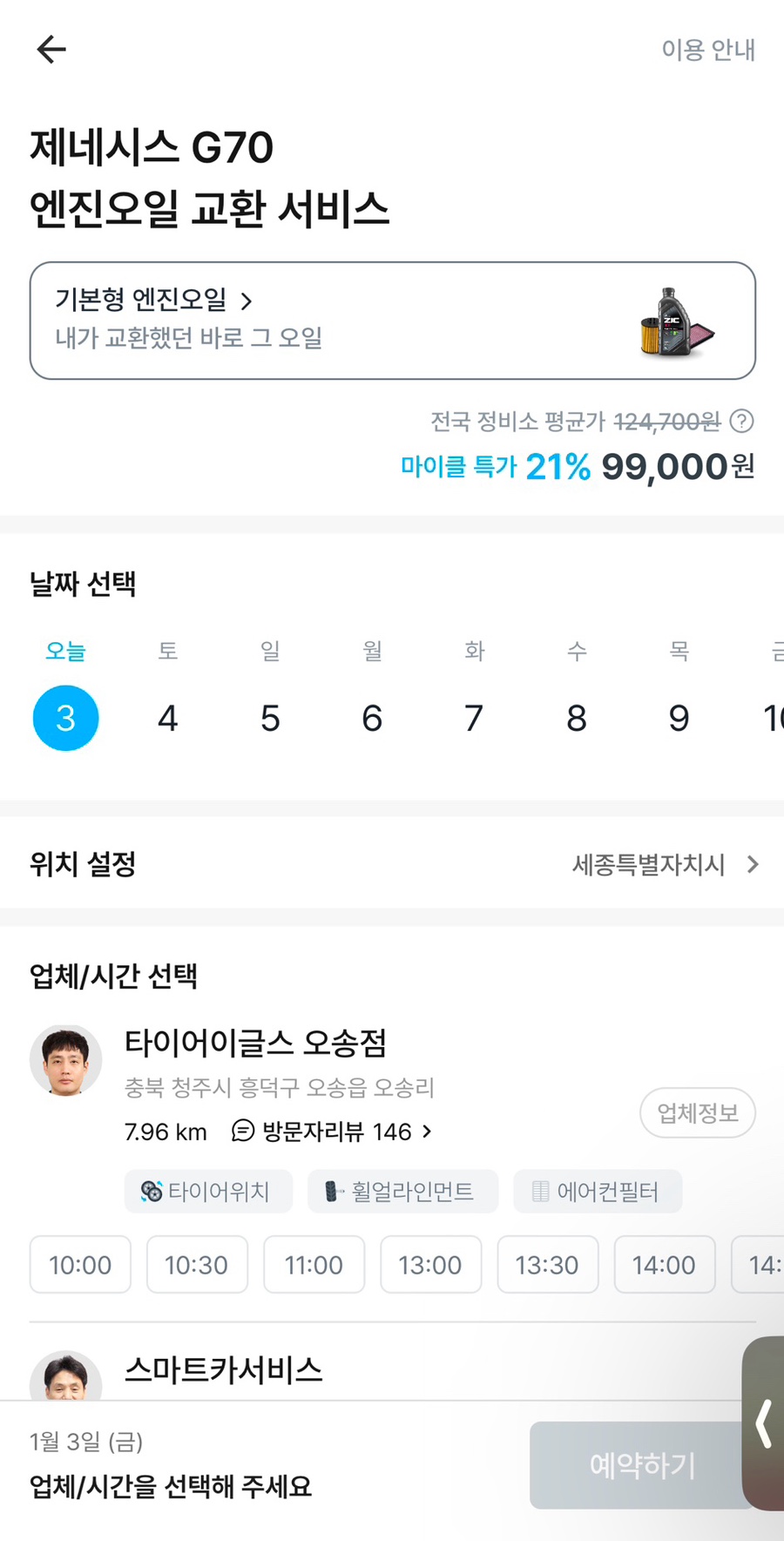Tap the 예약하기 reserve button

(x=640, y=1465)
